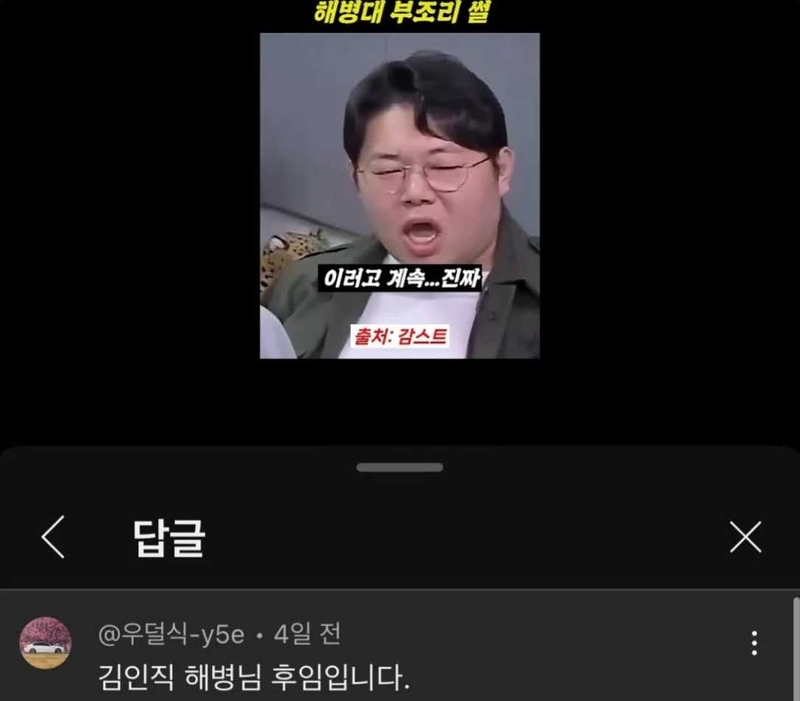The width and height of the screenshot is (800, 701).
Task: Close the 답글 replies panel
Action: coord(746,537)
